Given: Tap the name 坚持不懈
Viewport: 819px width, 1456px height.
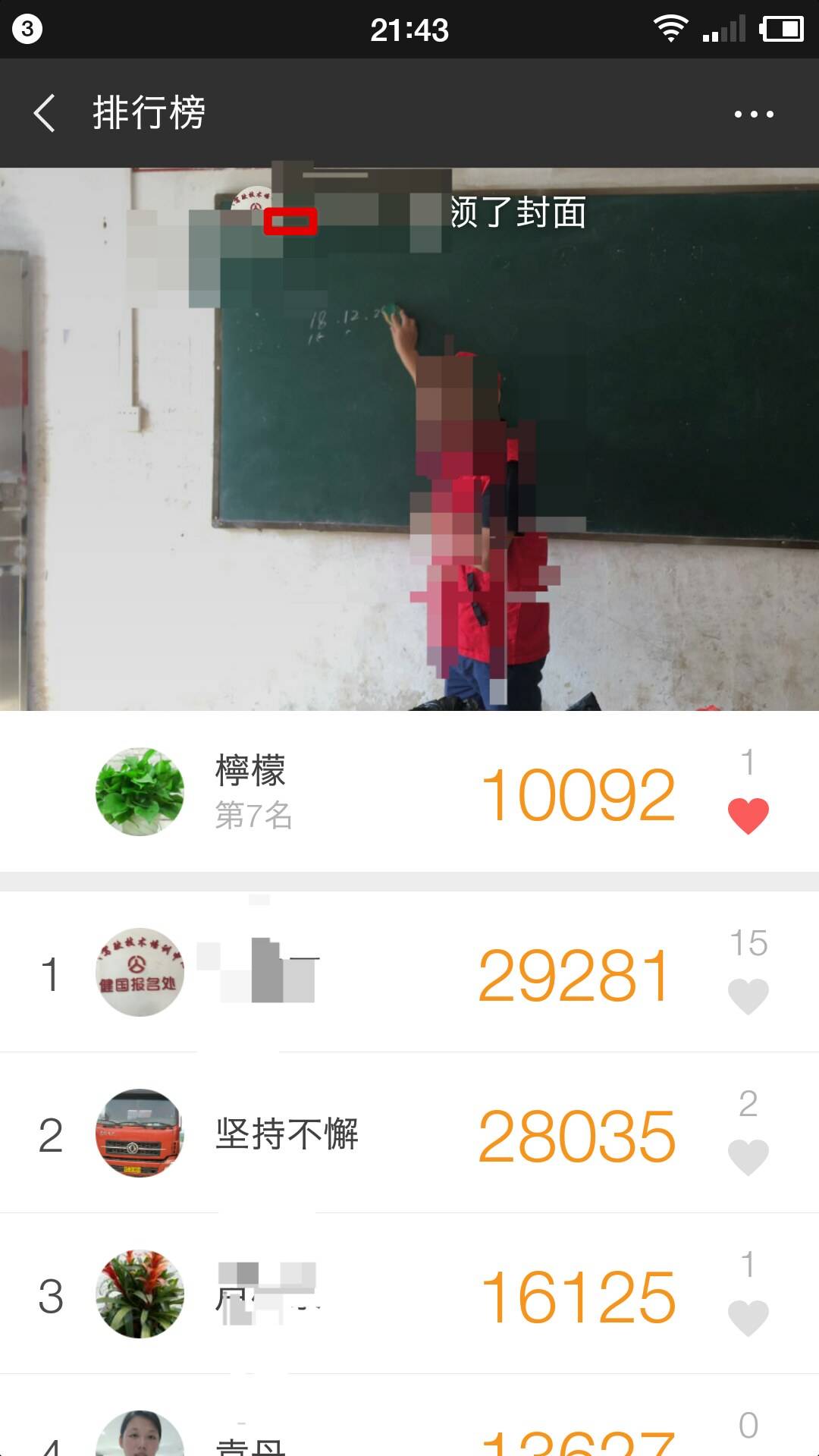Looking at the screenshot, I should [286, 1134].
